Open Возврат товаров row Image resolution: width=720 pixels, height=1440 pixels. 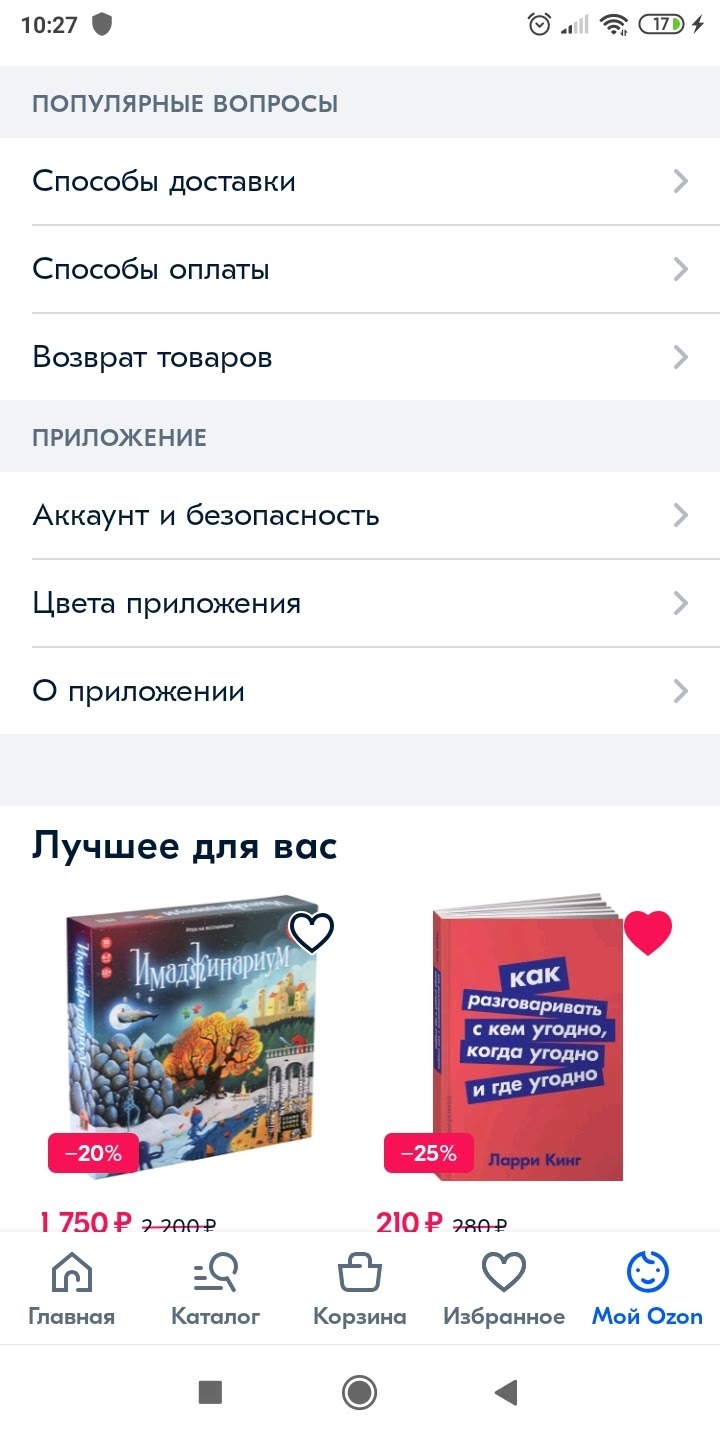[360, 357]
